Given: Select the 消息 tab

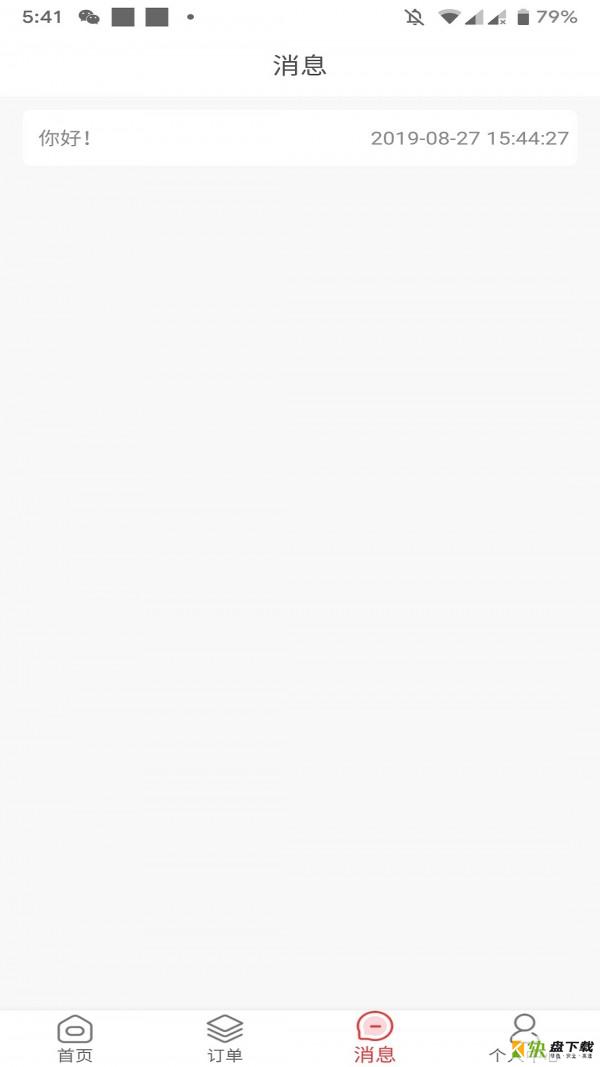Looking at the screenshot, I should click(x=375, y=1038).
